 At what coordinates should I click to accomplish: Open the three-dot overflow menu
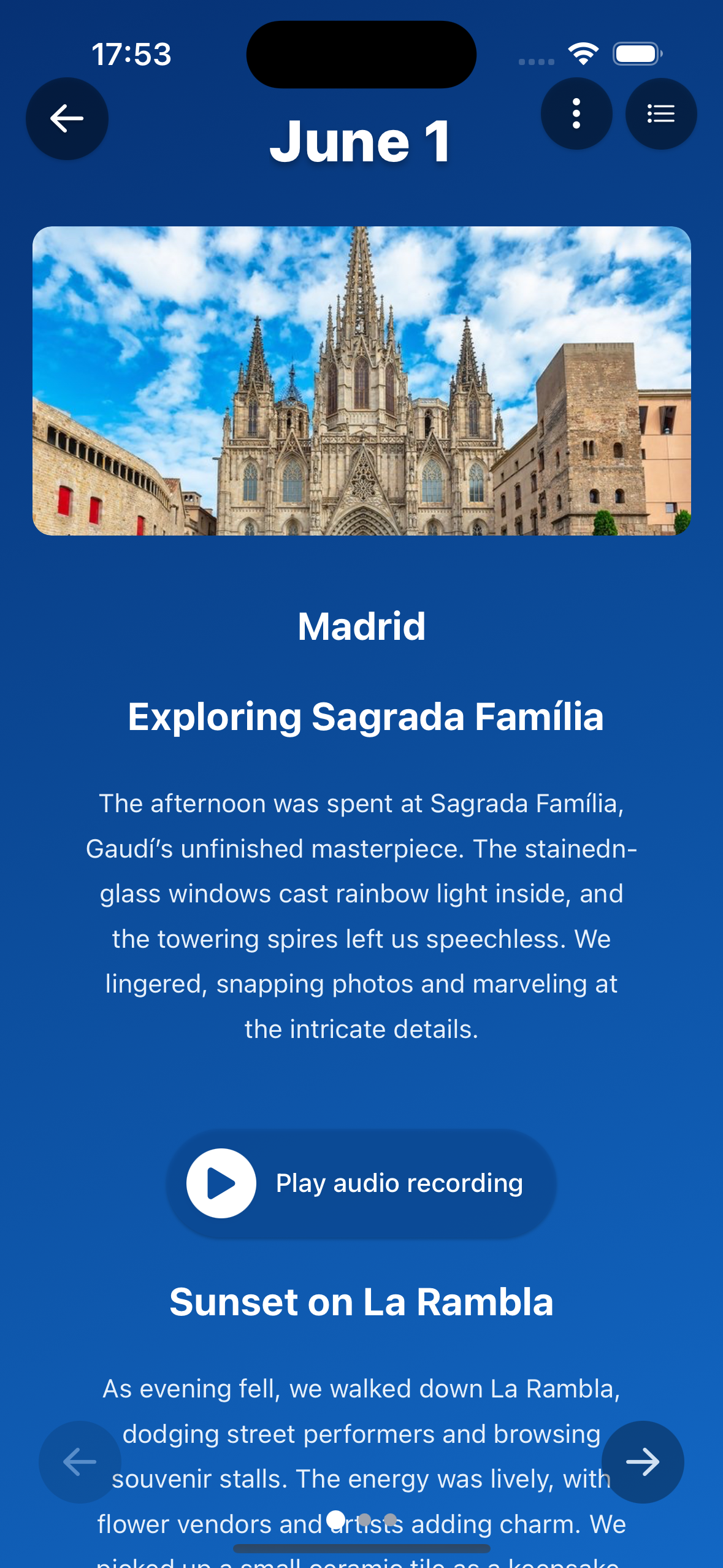click(576, 113)
